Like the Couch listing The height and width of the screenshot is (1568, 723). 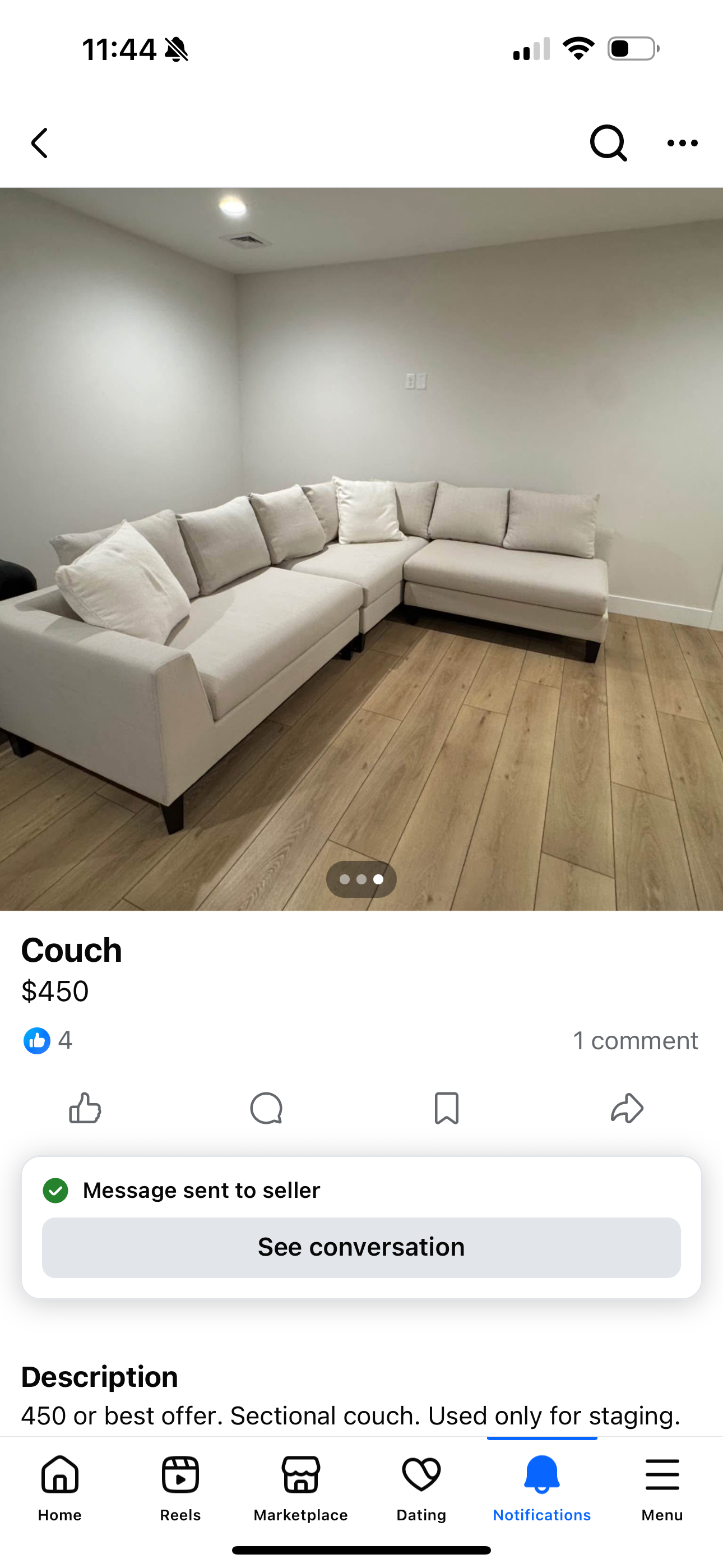point(85,1108)
